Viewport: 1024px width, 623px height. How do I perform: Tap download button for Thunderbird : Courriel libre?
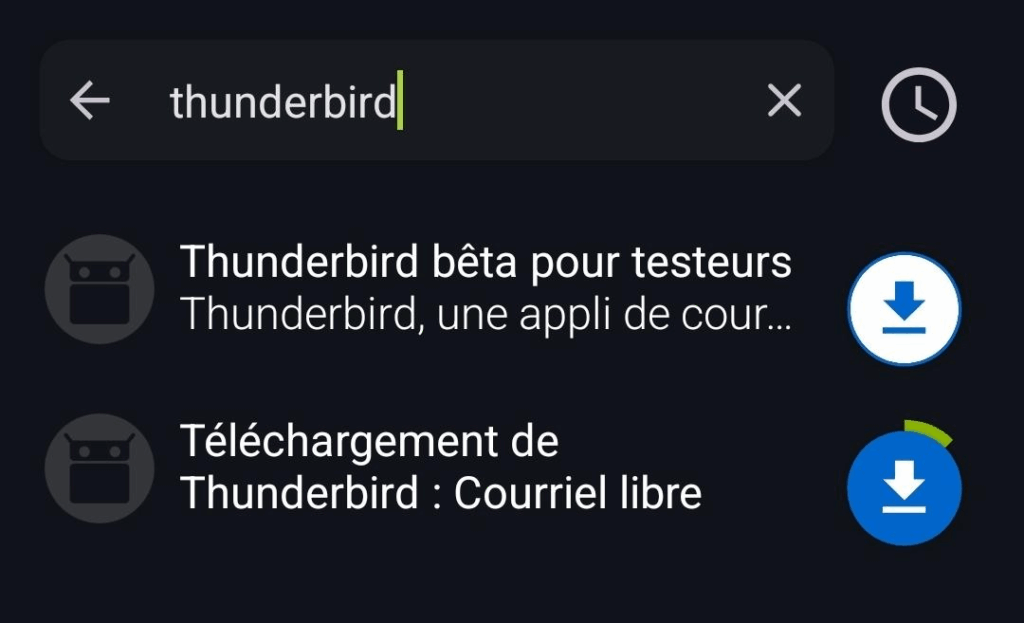(904, 489)
